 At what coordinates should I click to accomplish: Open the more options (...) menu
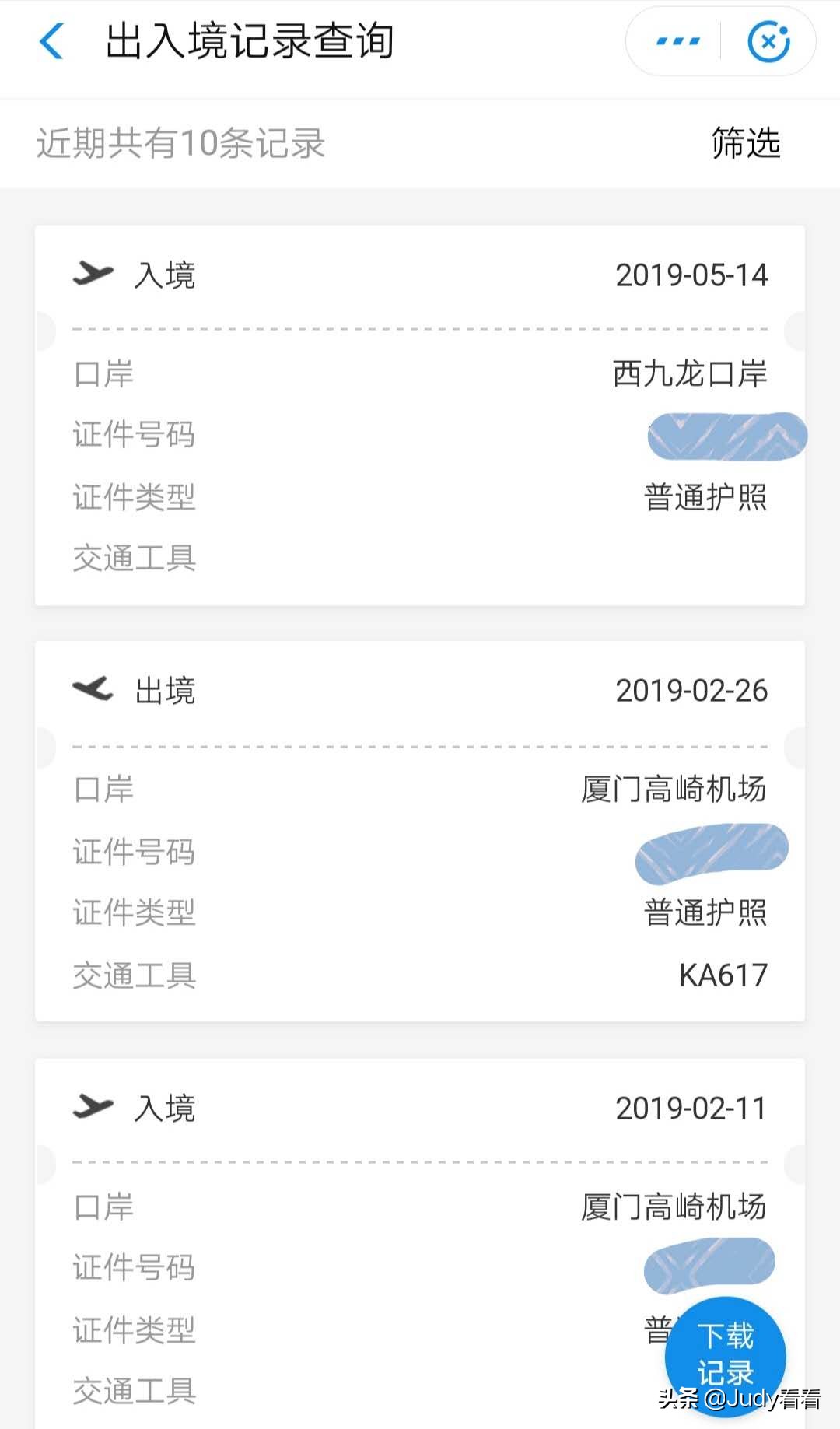coord(676,40)
